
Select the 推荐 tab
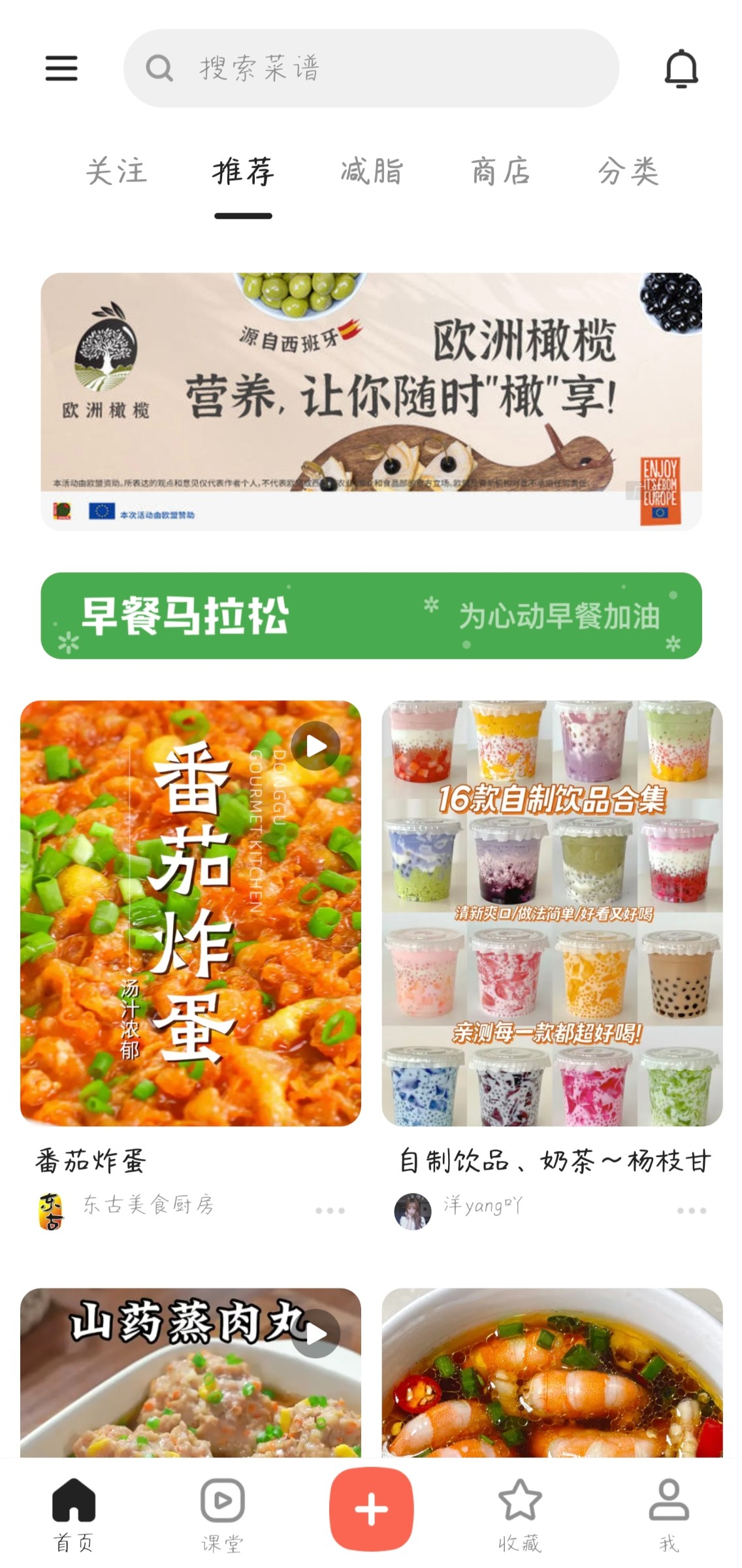[243, 172]
